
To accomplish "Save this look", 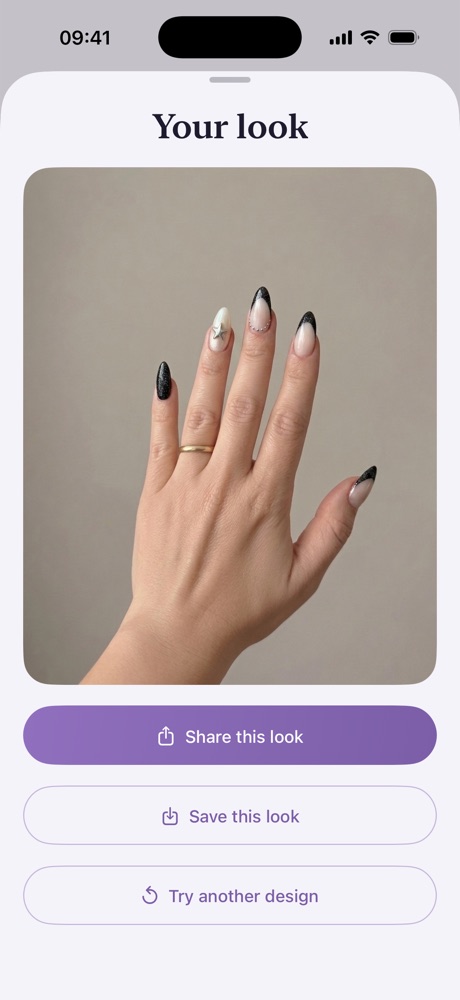I will coord(230,816).
